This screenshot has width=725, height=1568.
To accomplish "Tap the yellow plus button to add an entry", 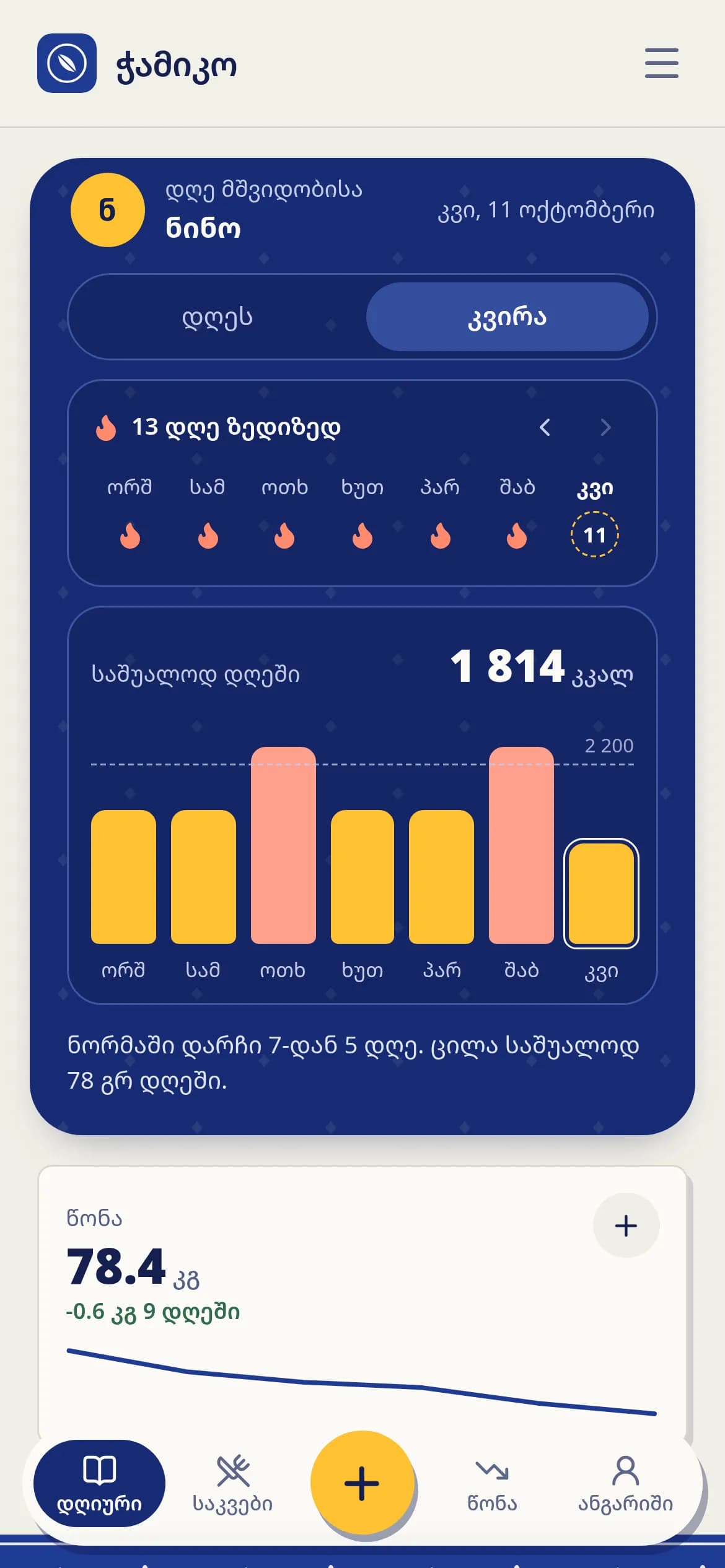I will (x=362, y=1483).
